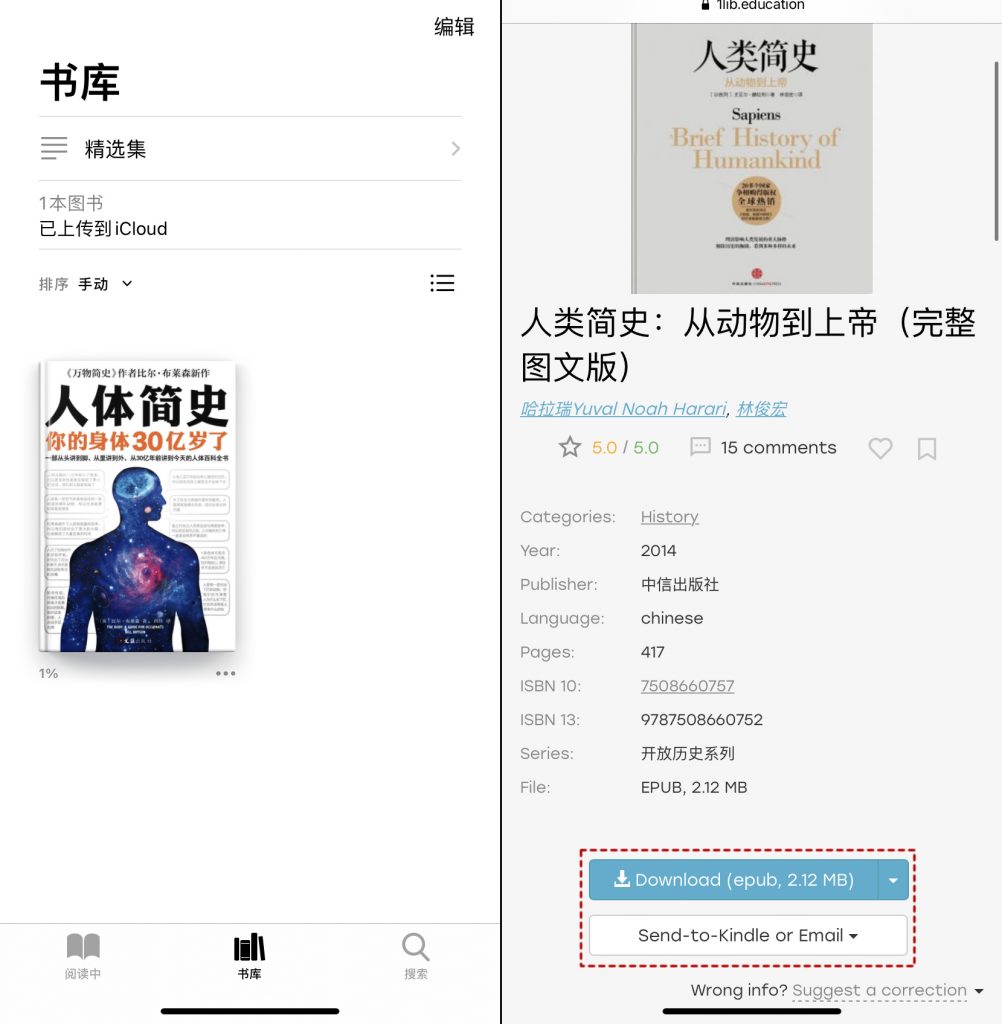Change the sort order from 手动

pyautogui.click(x=105, y=284)
